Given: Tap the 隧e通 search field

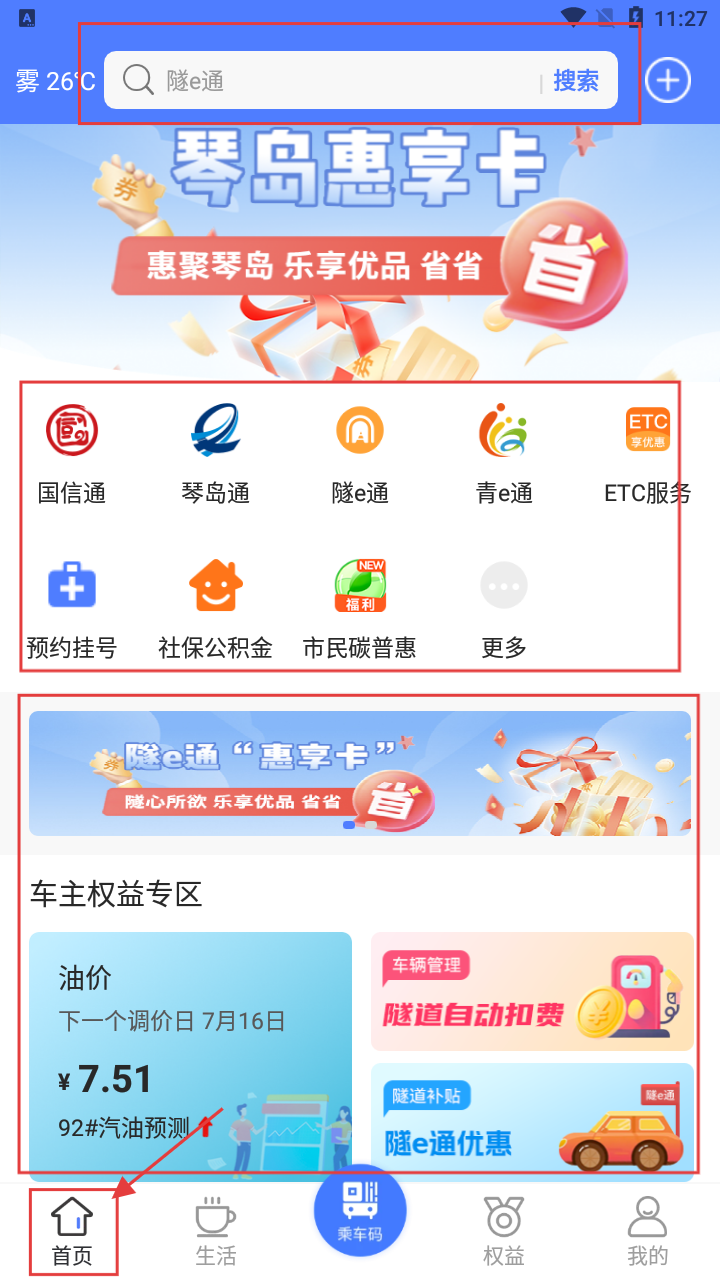Looking at the screenshot, I should pos(330,80).
